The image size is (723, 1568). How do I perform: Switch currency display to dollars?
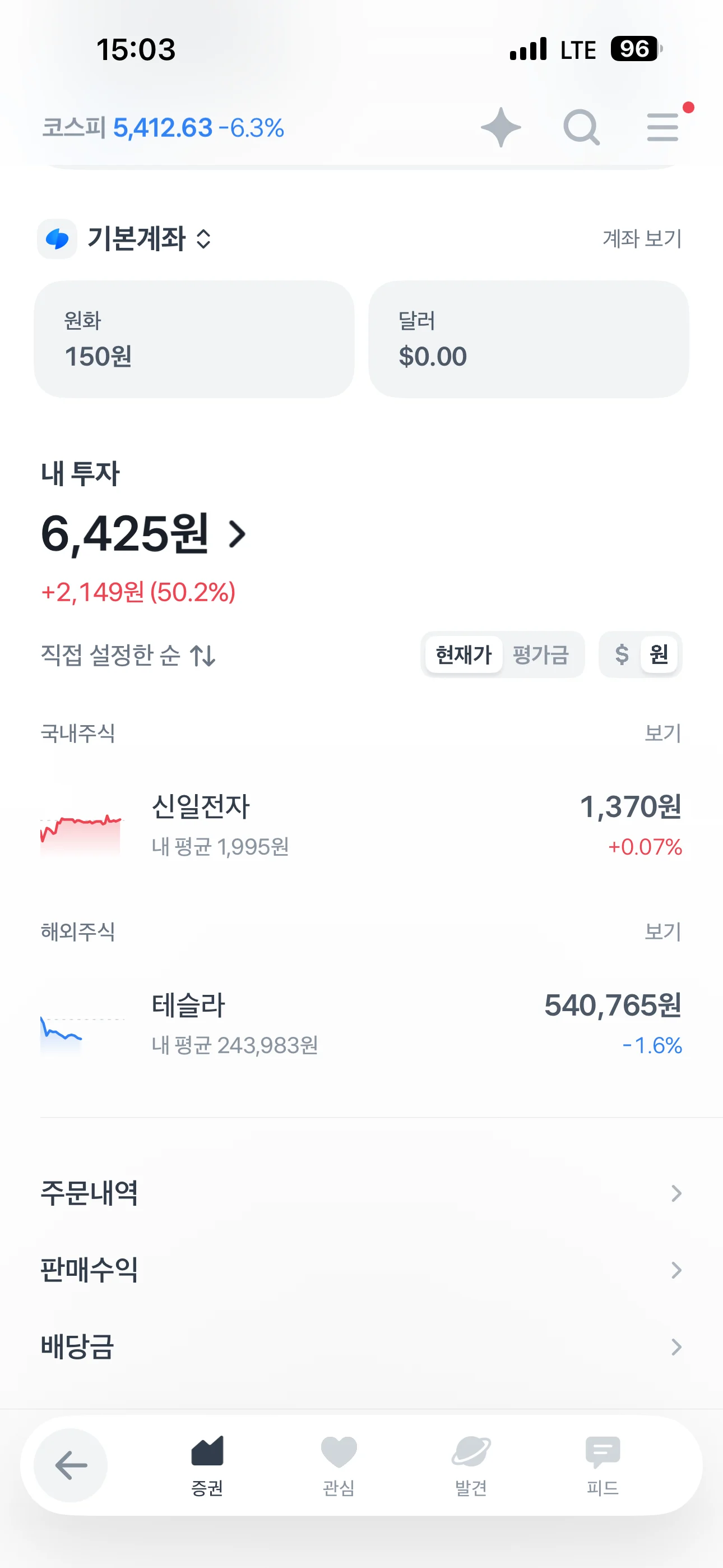(622, 655)
